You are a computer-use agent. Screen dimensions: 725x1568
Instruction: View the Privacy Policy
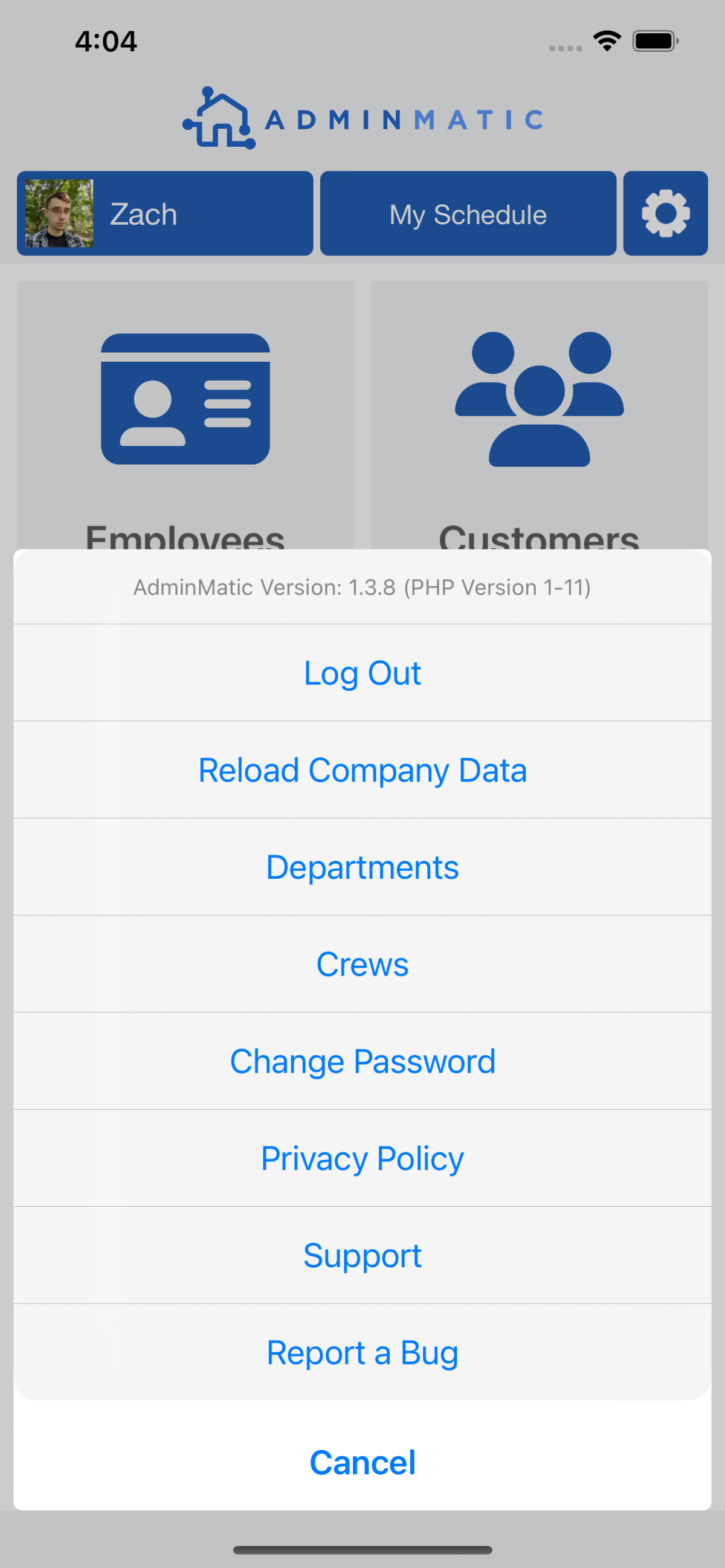(362, 1158)
